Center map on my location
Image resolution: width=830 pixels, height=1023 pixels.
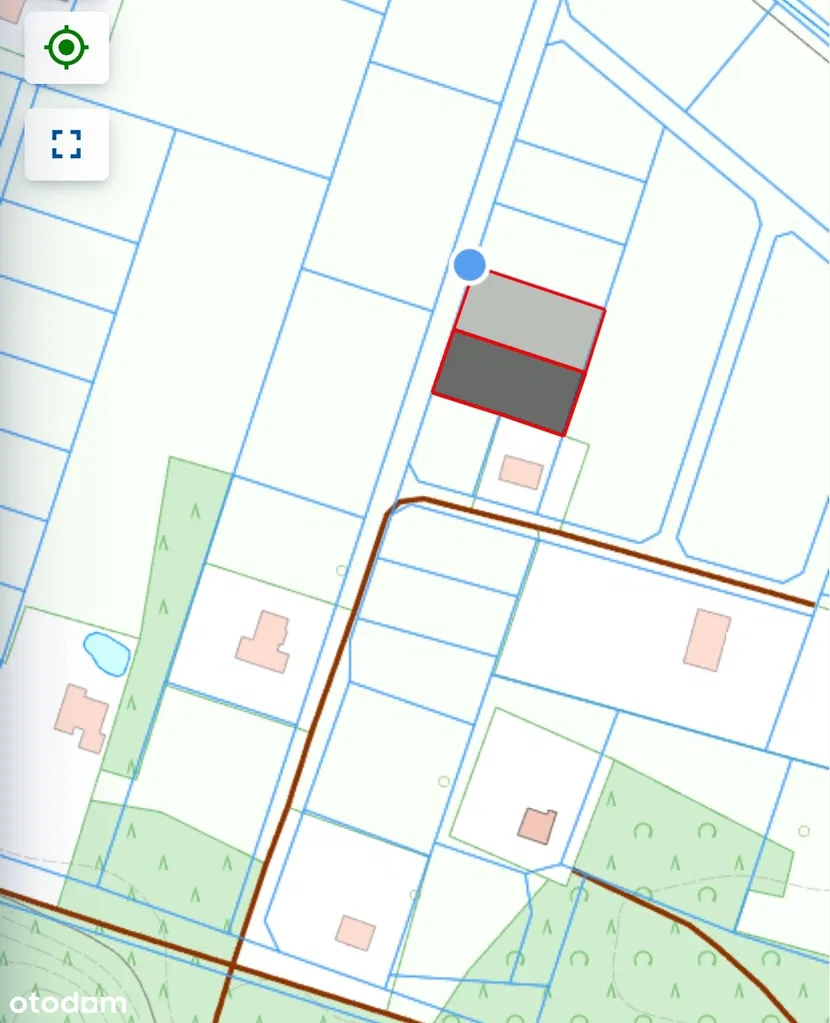[67, 47]
